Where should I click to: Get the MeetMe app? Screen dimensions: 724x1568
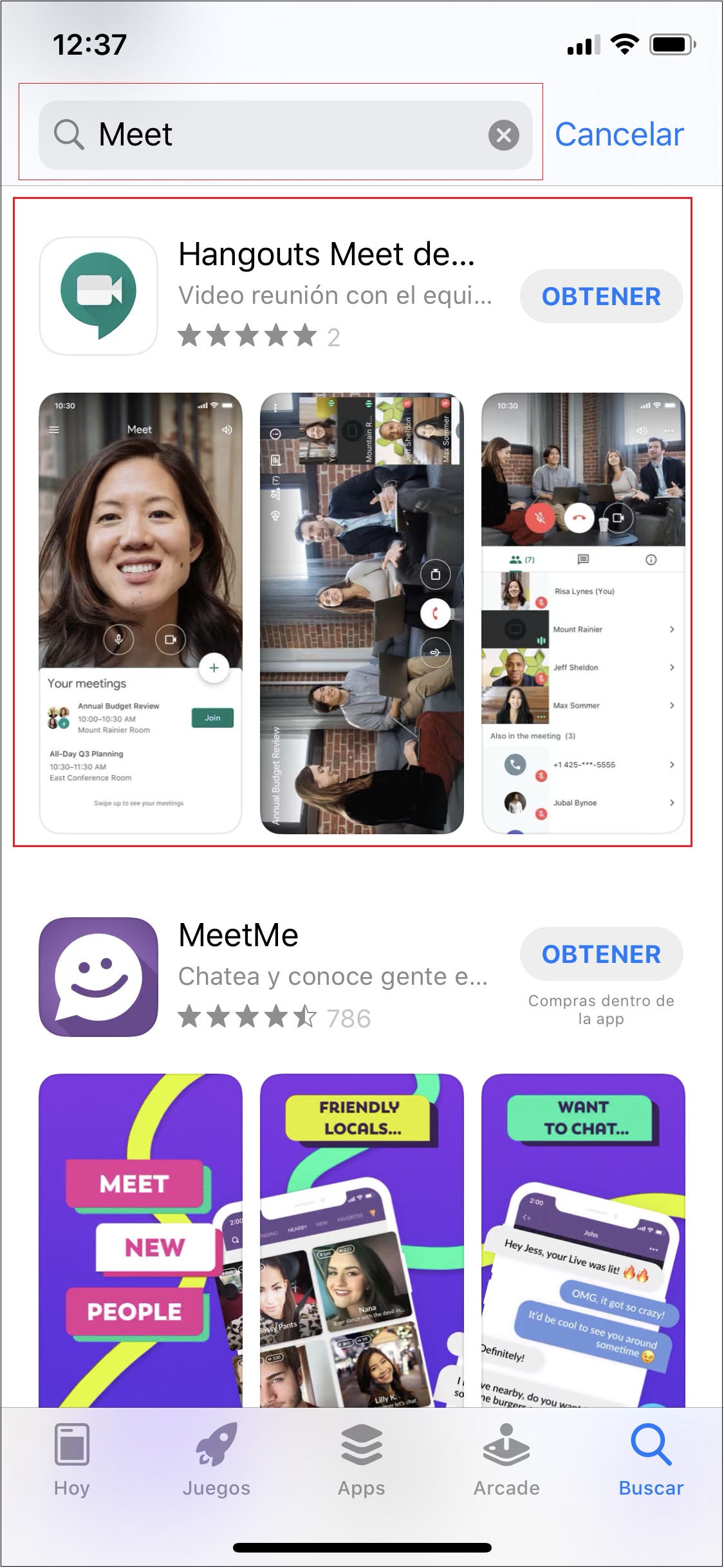pos(600,954)
